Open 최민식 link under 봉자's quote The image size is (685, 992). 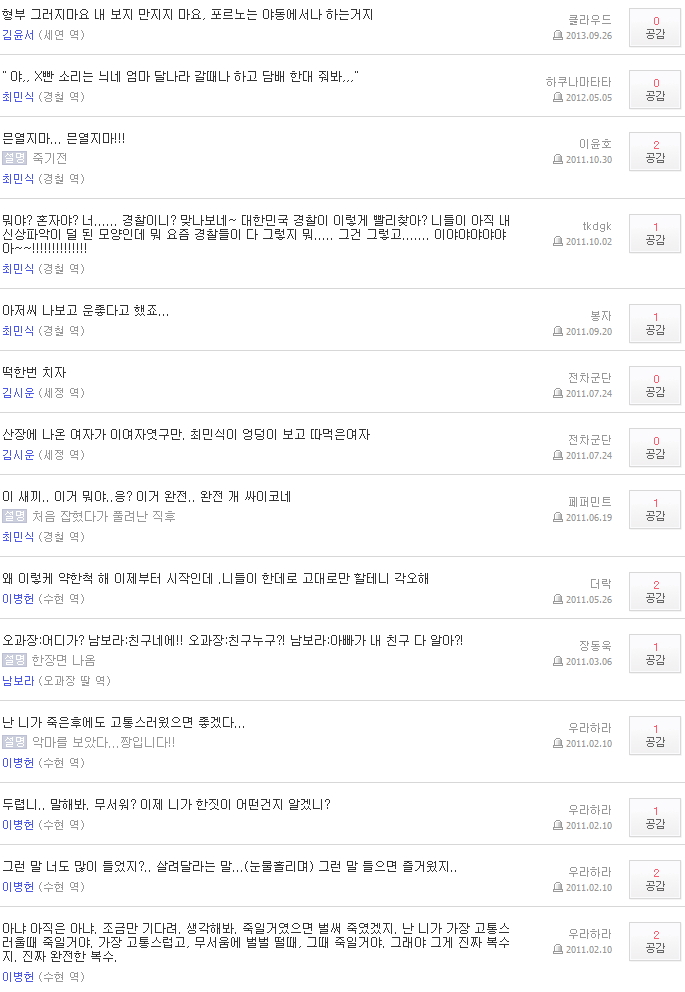[x=18, y=331]
